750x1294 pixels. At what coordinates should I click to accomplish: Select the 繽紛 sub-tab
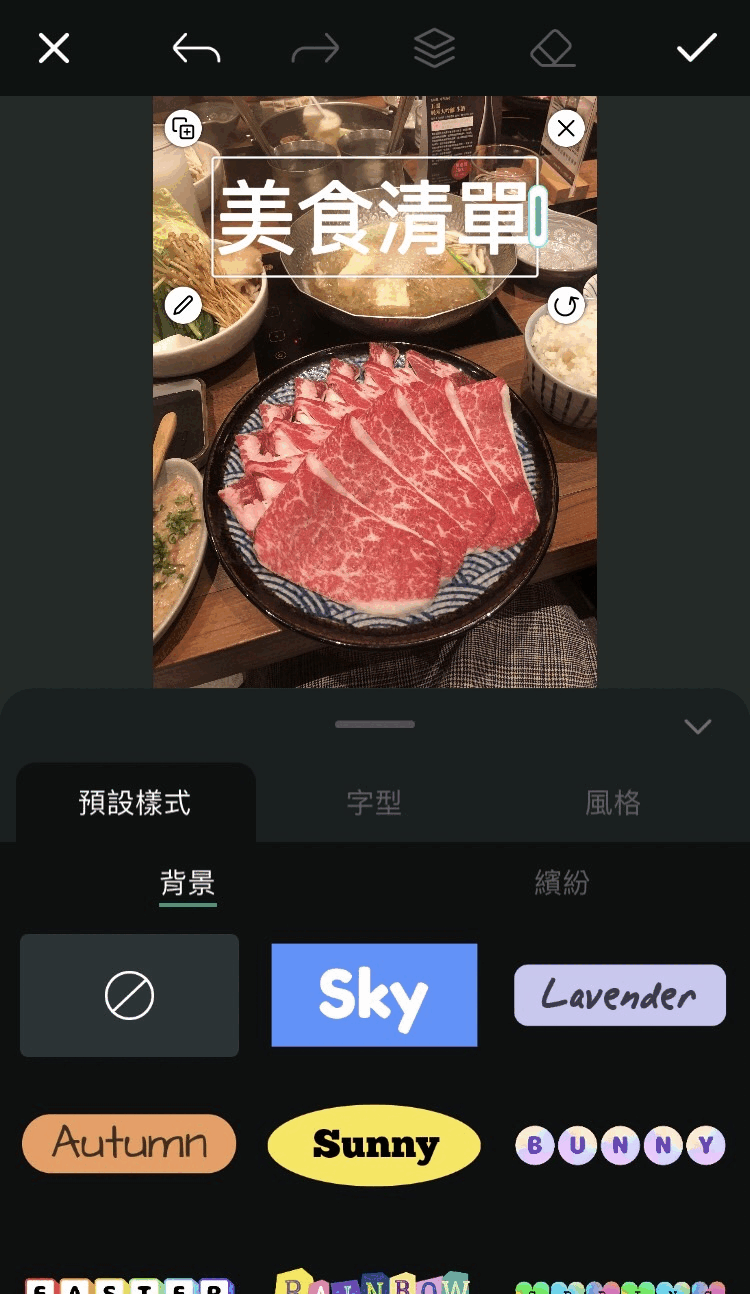(562, 882)
